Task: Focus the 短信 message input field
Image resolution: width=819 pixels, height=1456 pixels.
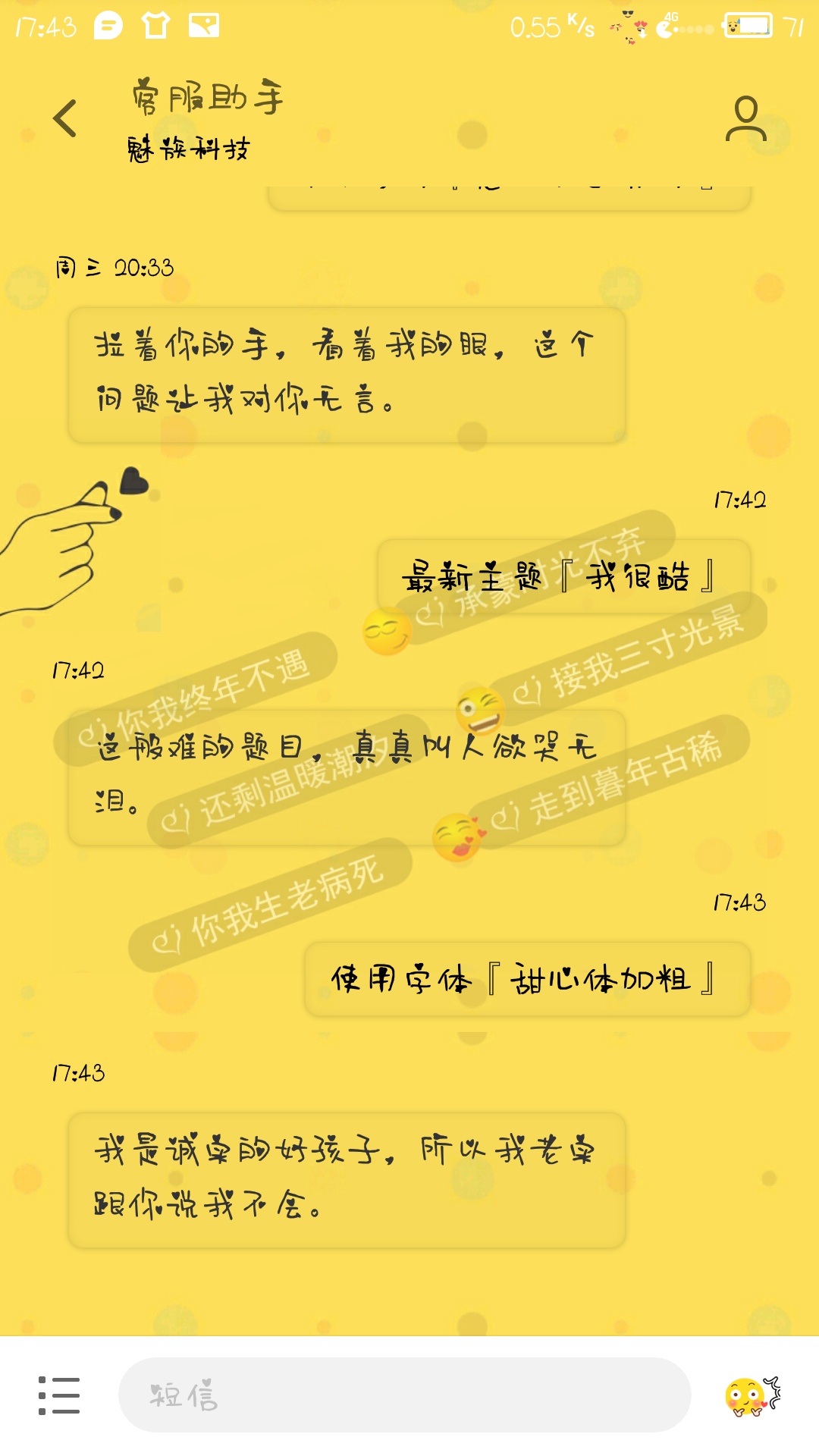Action: click(404, 1395)
